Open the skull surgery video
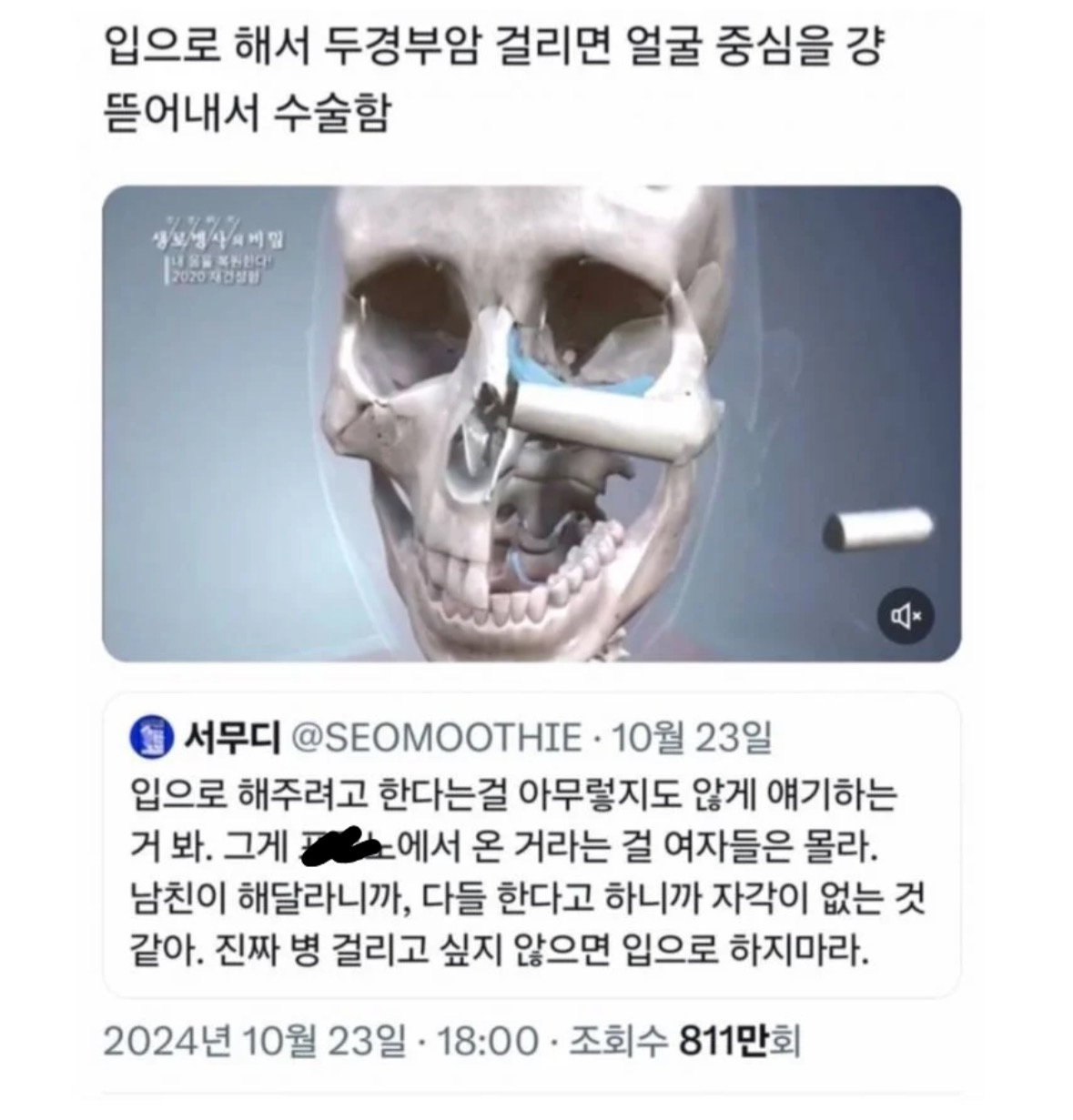This screenshot has width=1073, height=1120. point(531,423)
